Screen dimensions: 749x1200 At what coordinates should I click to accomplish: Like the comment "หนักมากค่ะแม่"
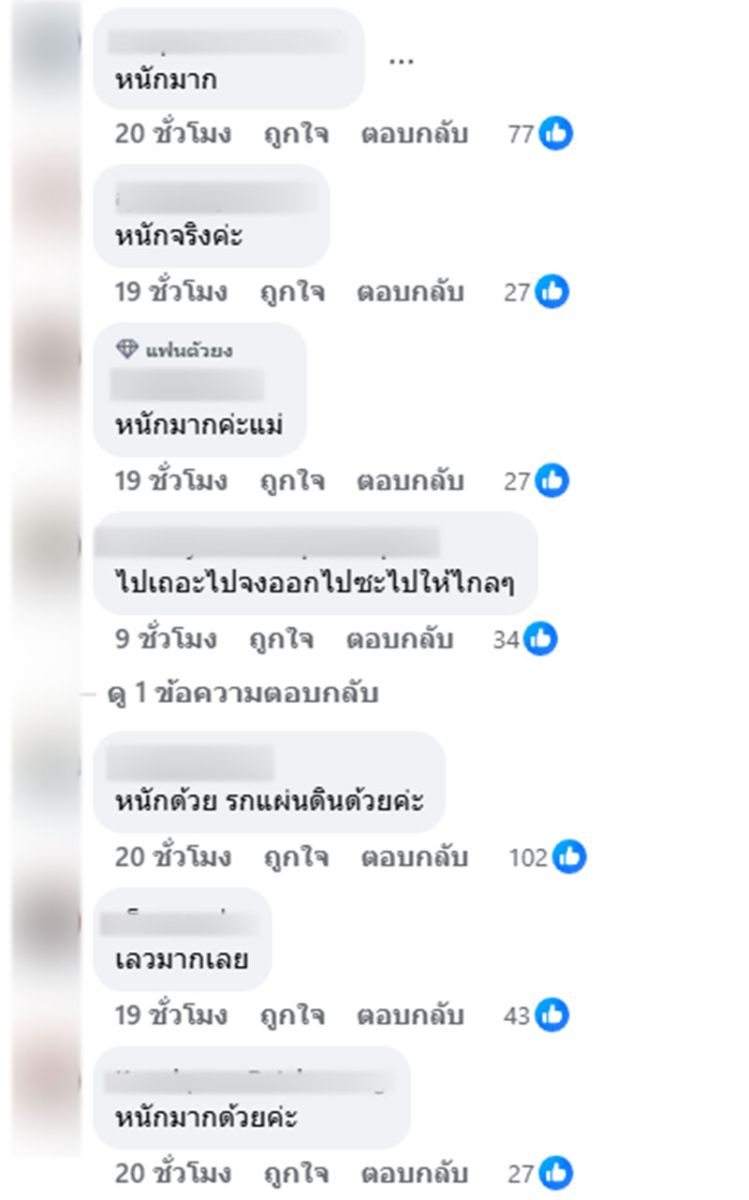click(292, 481)
